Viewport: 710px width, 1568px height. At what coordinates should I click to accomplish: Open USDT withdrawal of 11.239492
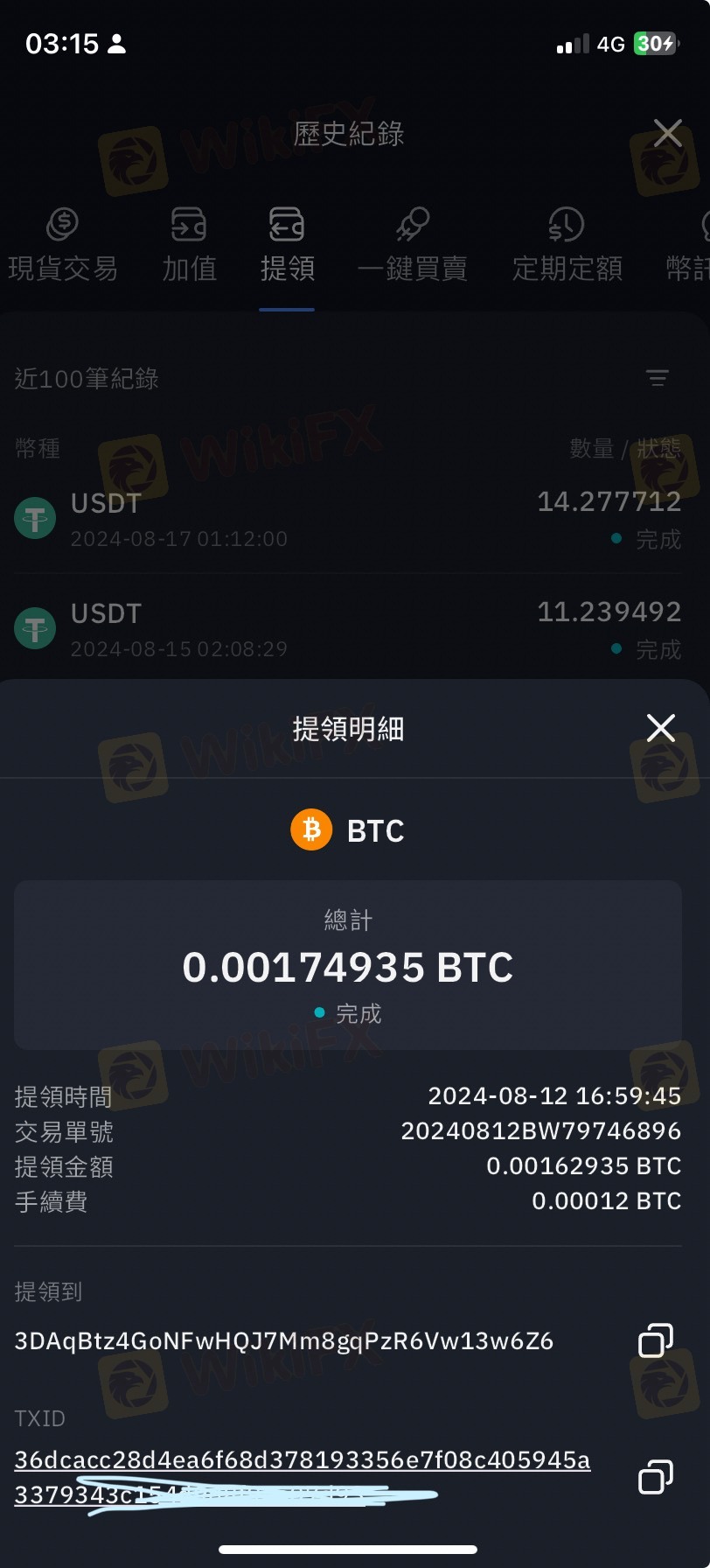pyautogui.click(x=348, y=629)
